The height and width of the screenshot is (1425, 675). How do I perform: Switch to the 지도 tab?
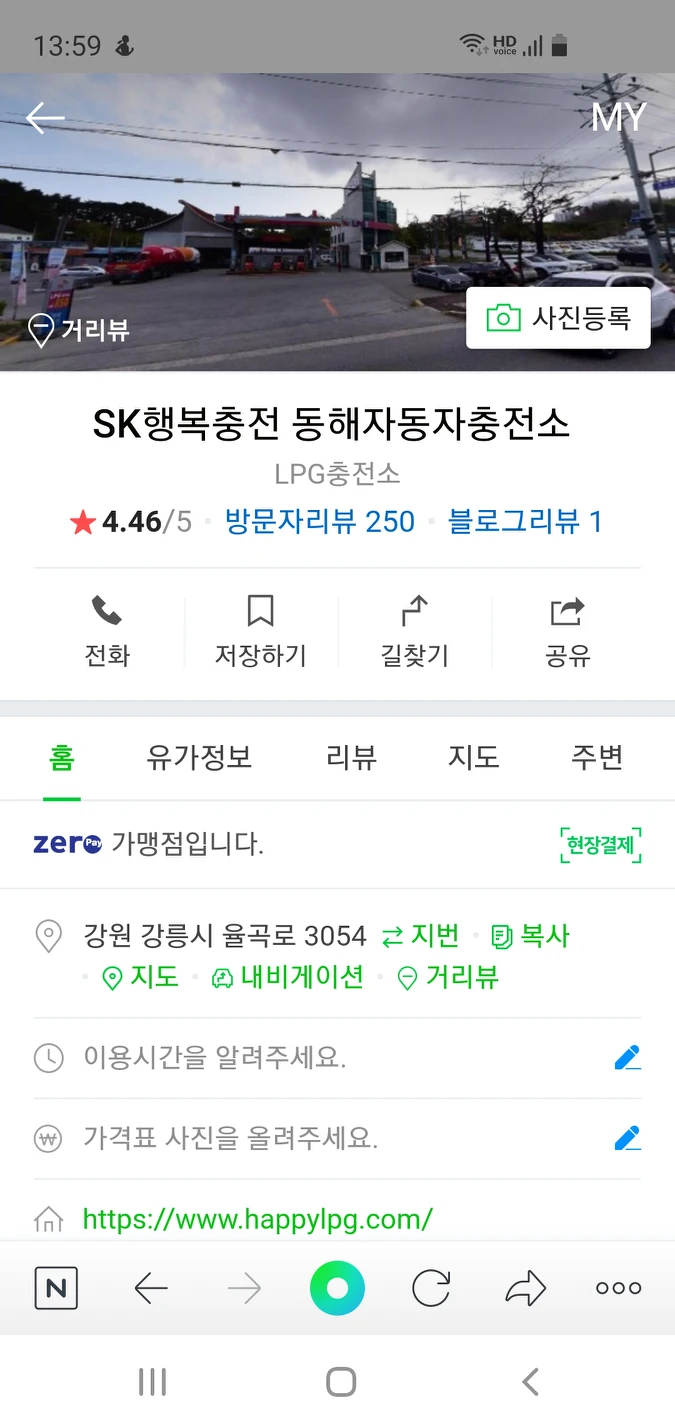(x=473, y=758)
